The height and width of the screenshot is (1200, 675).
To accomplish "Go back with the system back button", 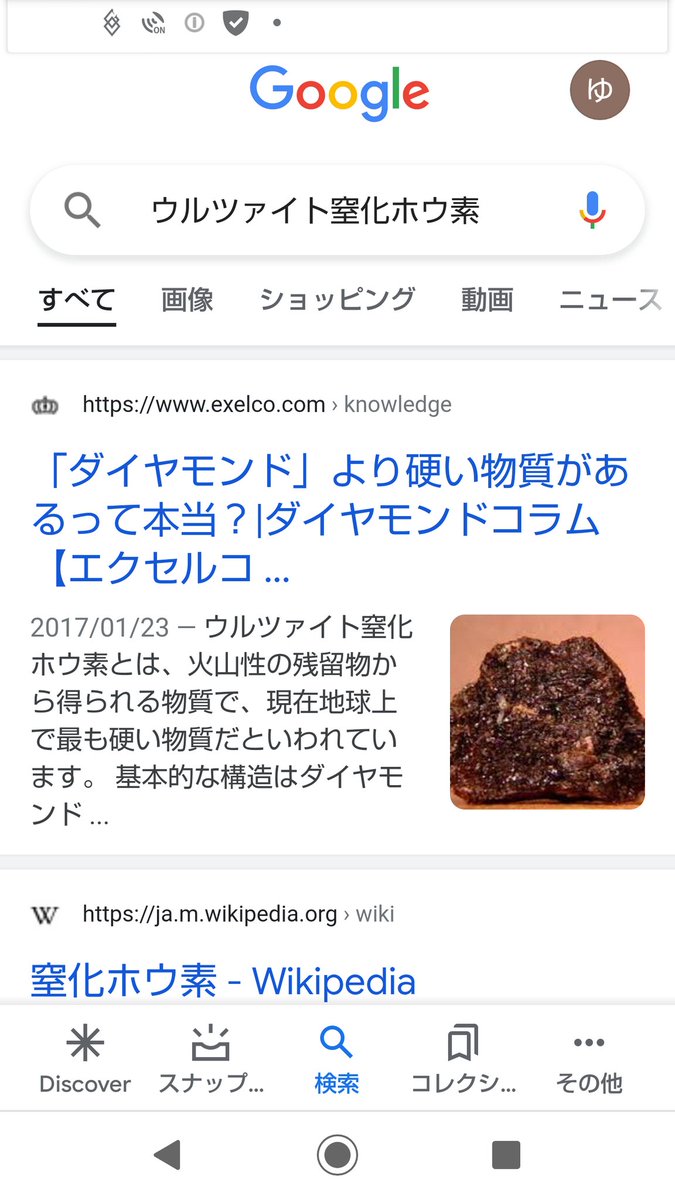I will click(x=167, y=1156).
